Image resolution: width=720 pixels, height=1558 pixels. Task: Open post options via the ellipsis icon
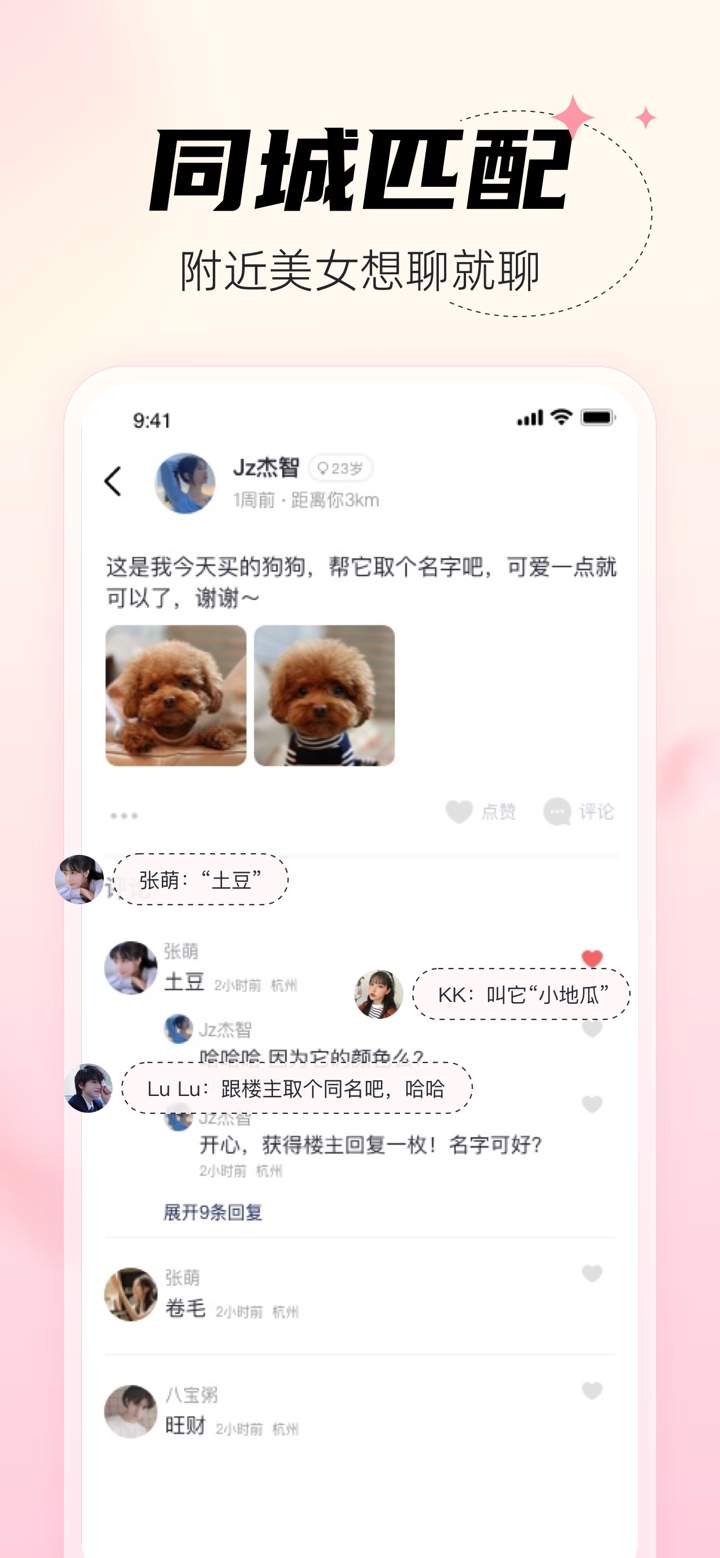click(x=122, y=813)
